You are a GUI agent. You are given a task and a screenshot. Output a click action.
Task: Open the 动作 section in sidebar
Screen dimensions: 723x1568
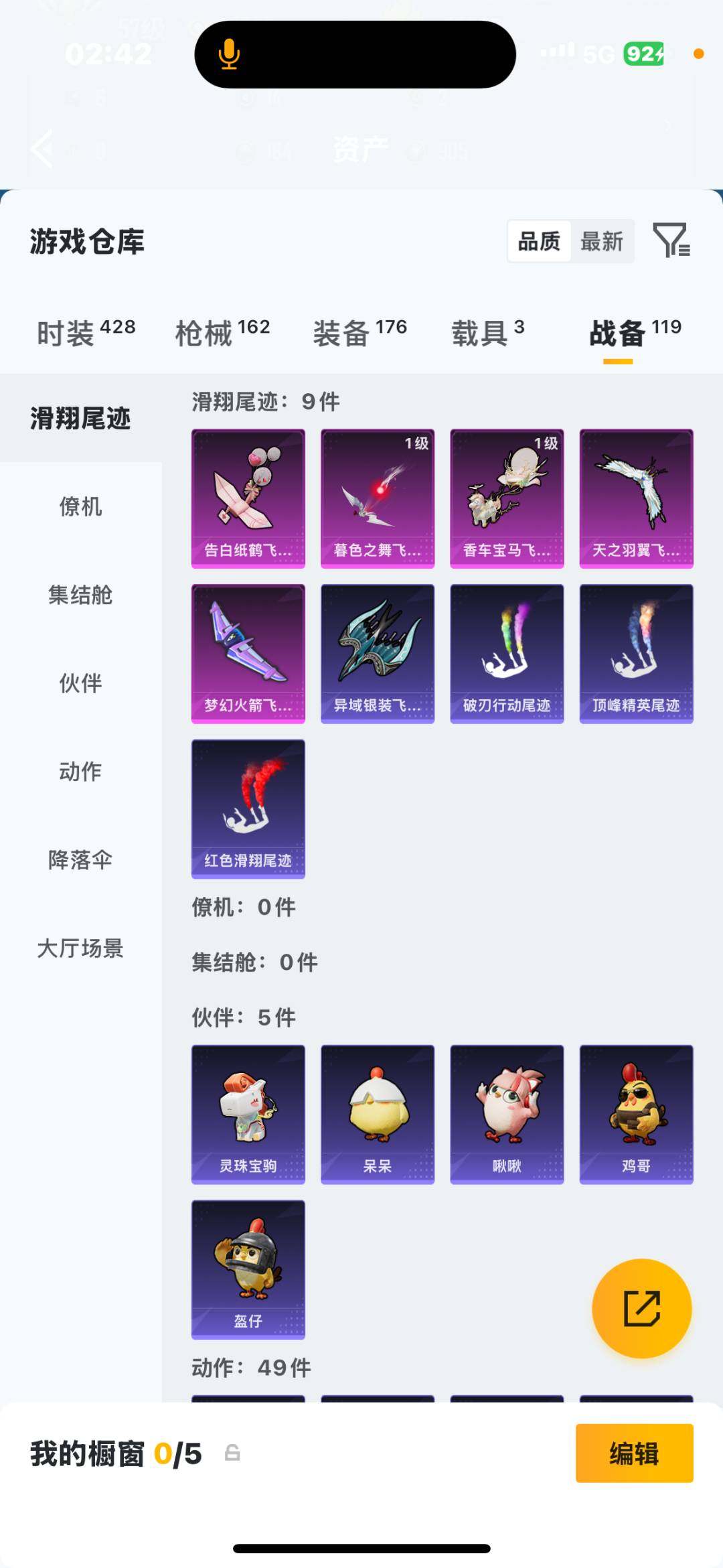click(x=80, y=772)
